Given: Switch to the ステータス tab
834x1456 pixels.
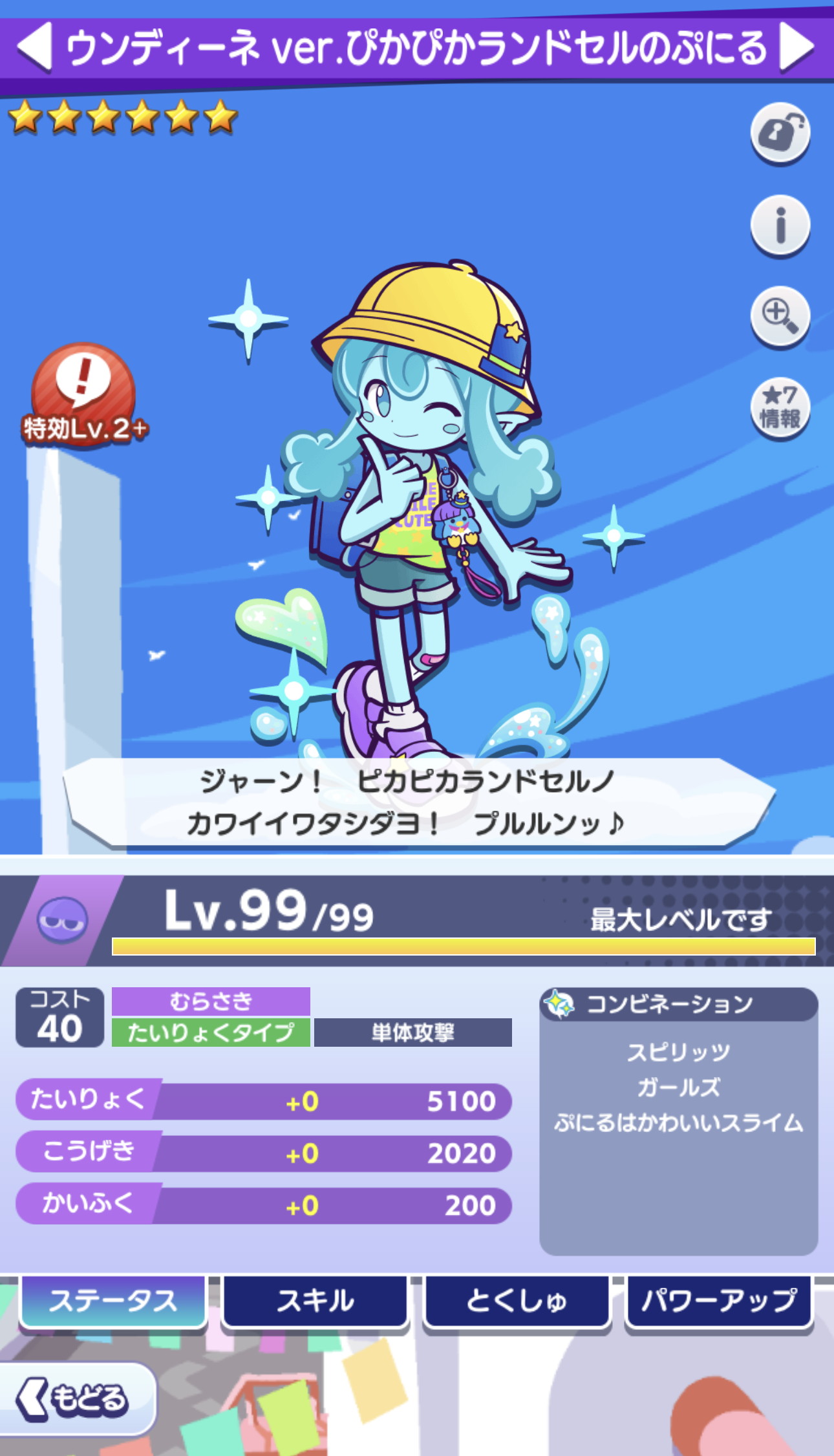Looking at the screenshot, I should coord(113,1301).
